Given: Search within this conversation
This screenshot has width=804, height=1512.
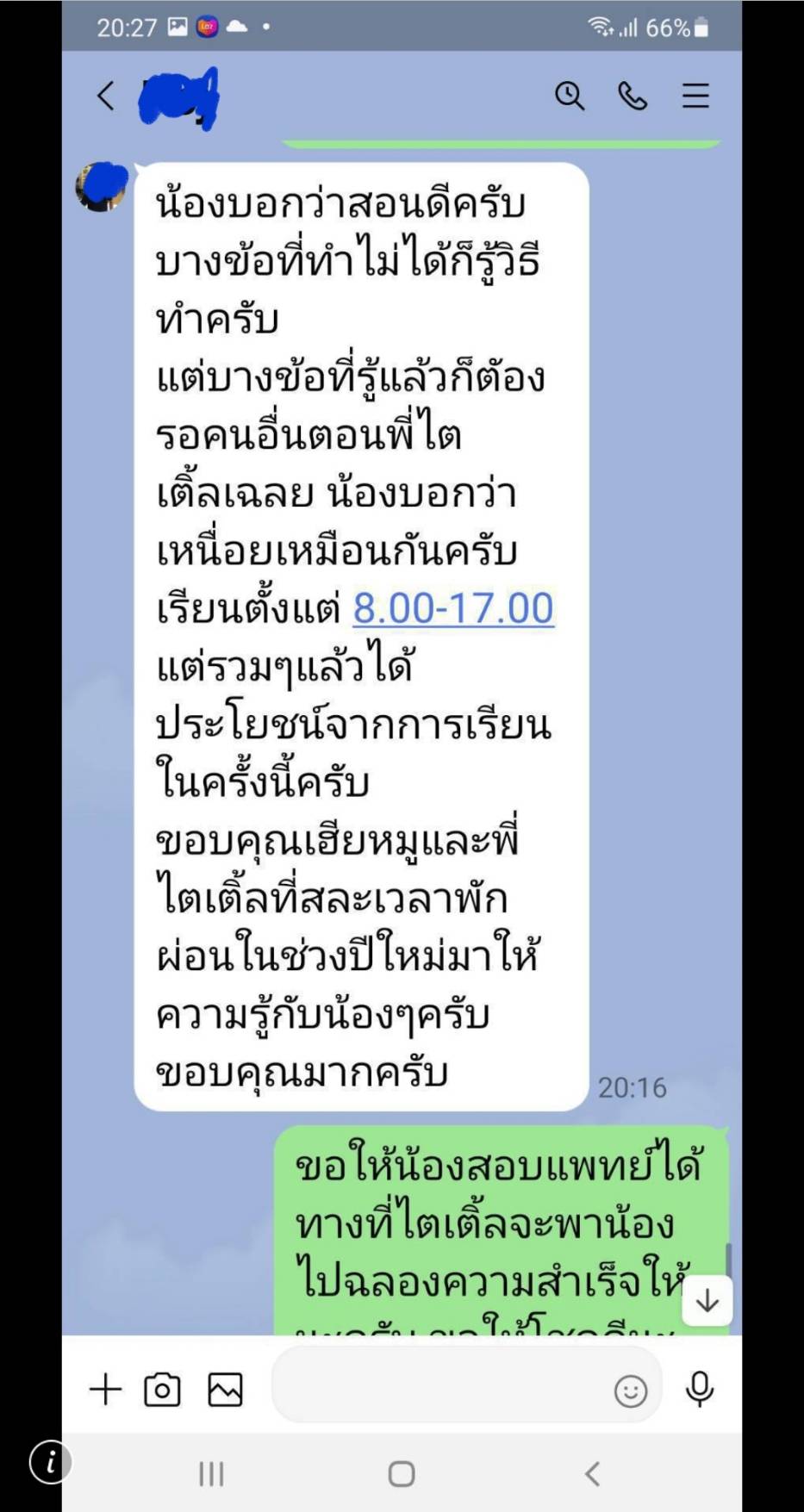Looking at the screenshot, I should point(569,96).
